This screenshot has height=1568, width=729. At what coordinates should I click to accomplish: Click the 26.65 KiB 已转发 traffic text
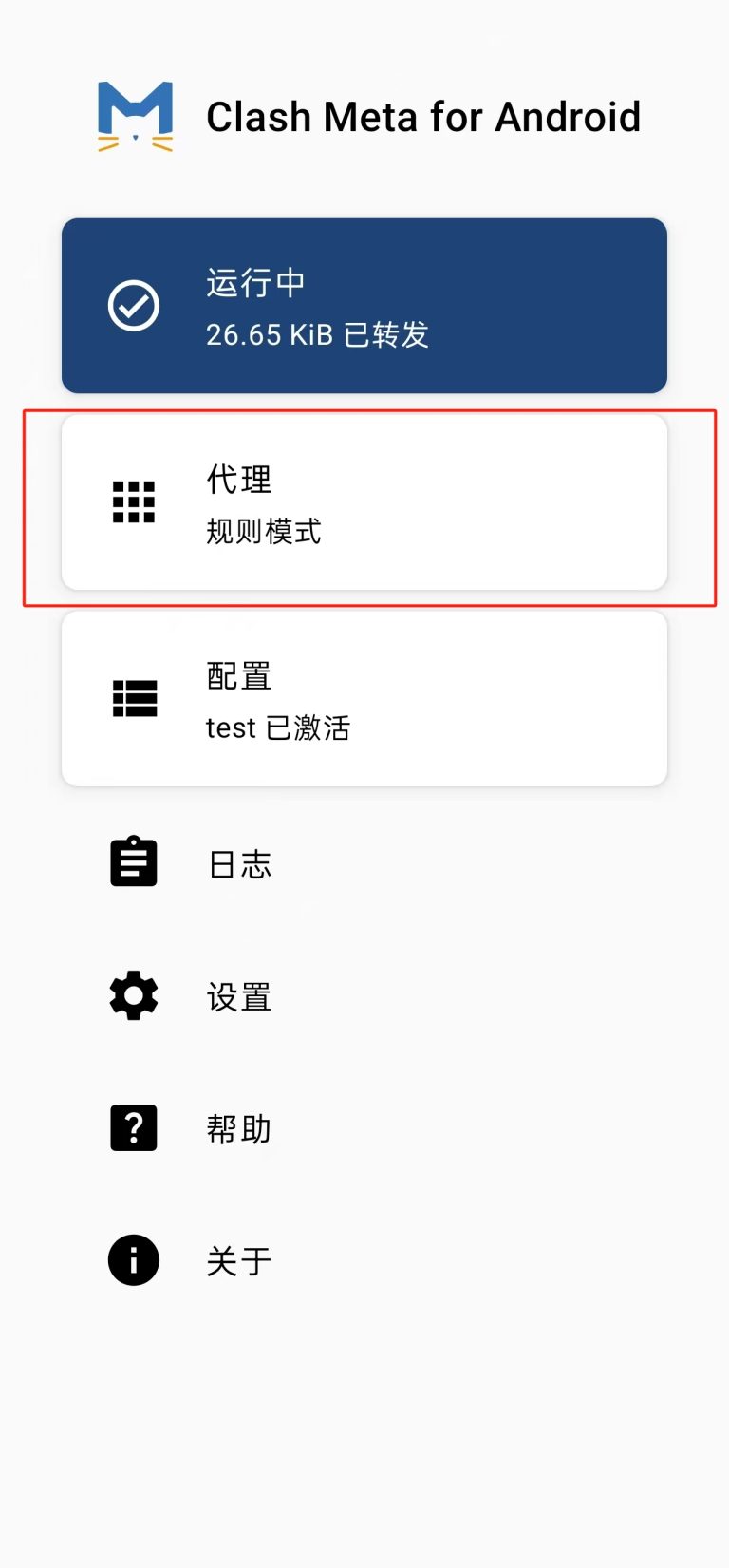click(x=317, y=334)
